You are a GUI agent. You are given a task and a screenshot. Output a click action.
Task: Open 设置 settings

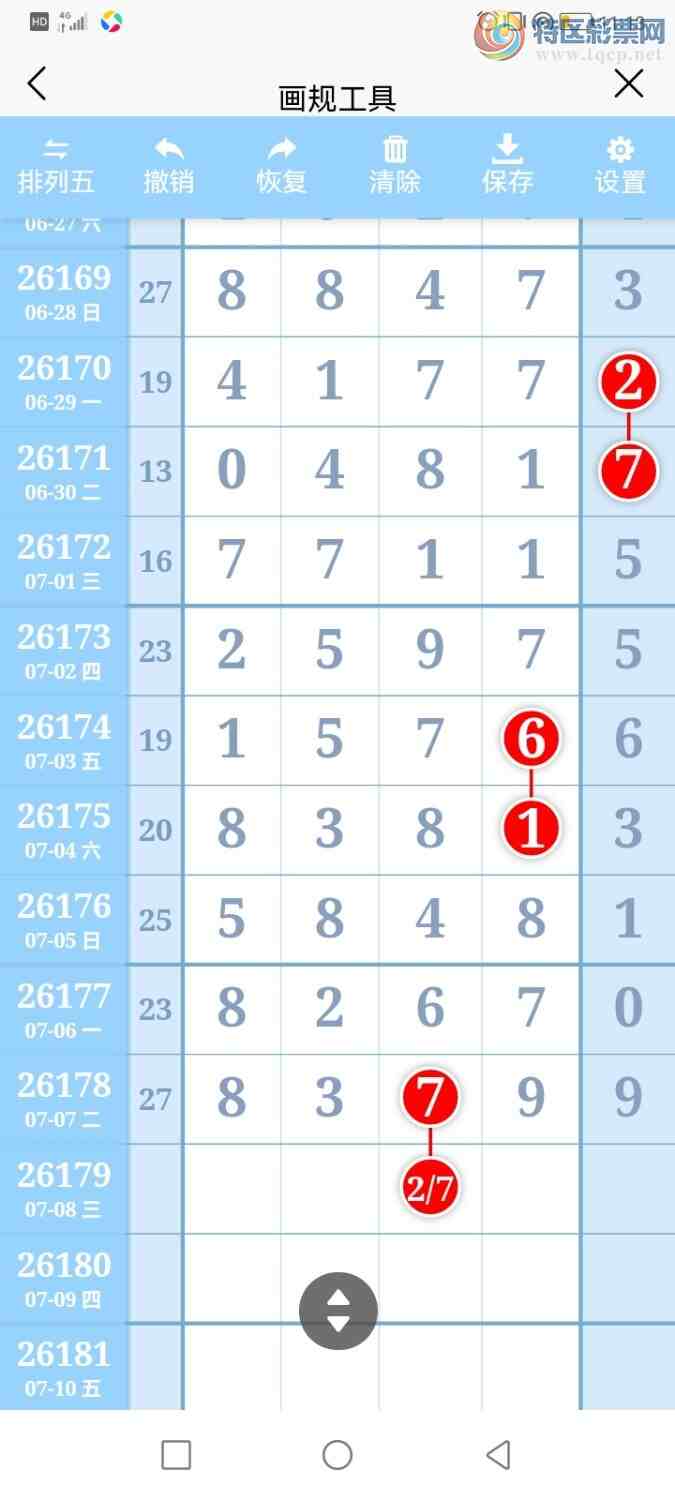tap(620, 167)
